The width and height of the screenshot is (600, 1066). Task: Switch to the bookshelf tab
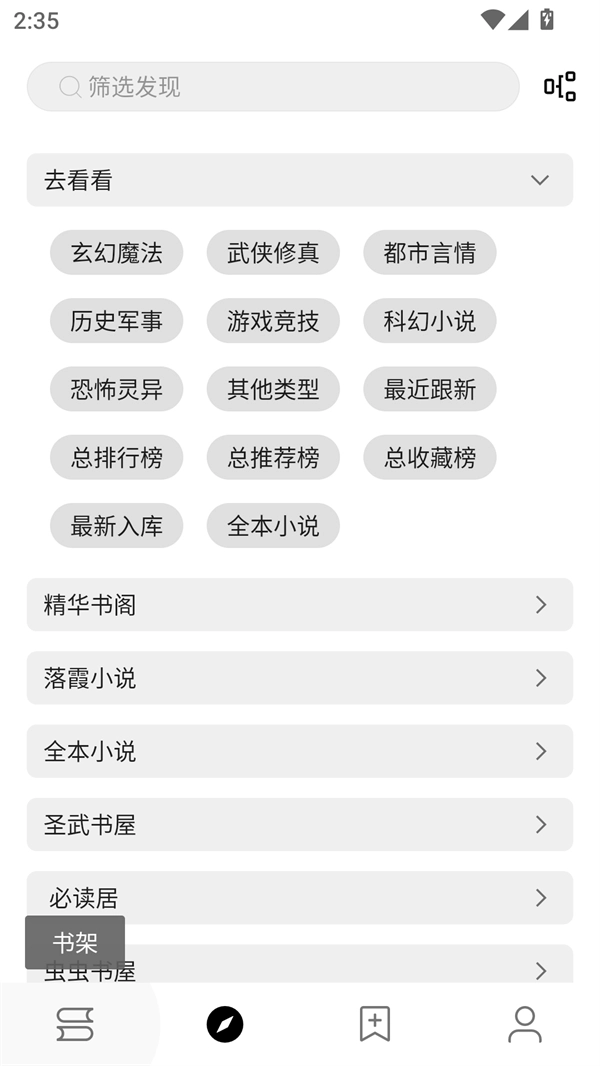click(75, 1024)
